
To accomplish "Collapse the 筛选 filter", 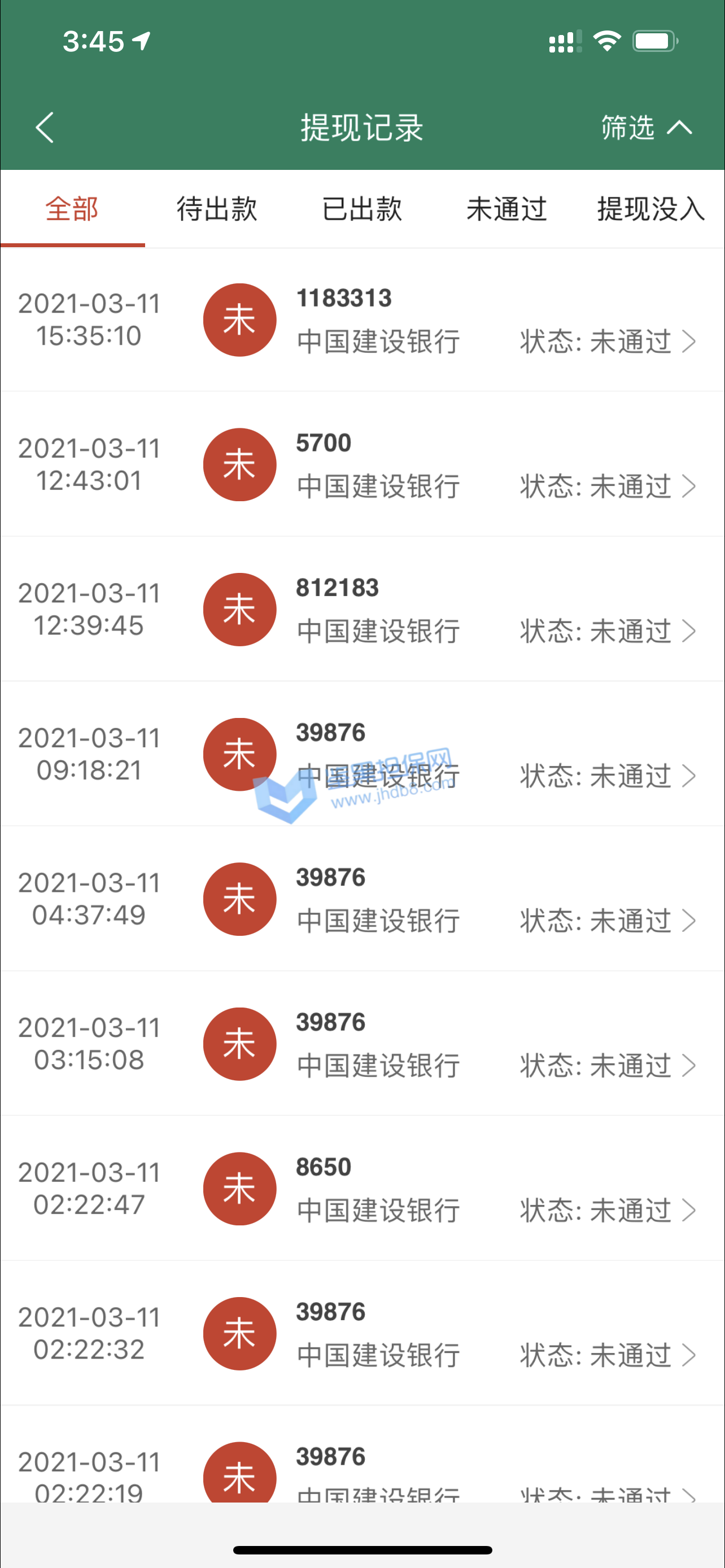I will (x=646, y=127).
